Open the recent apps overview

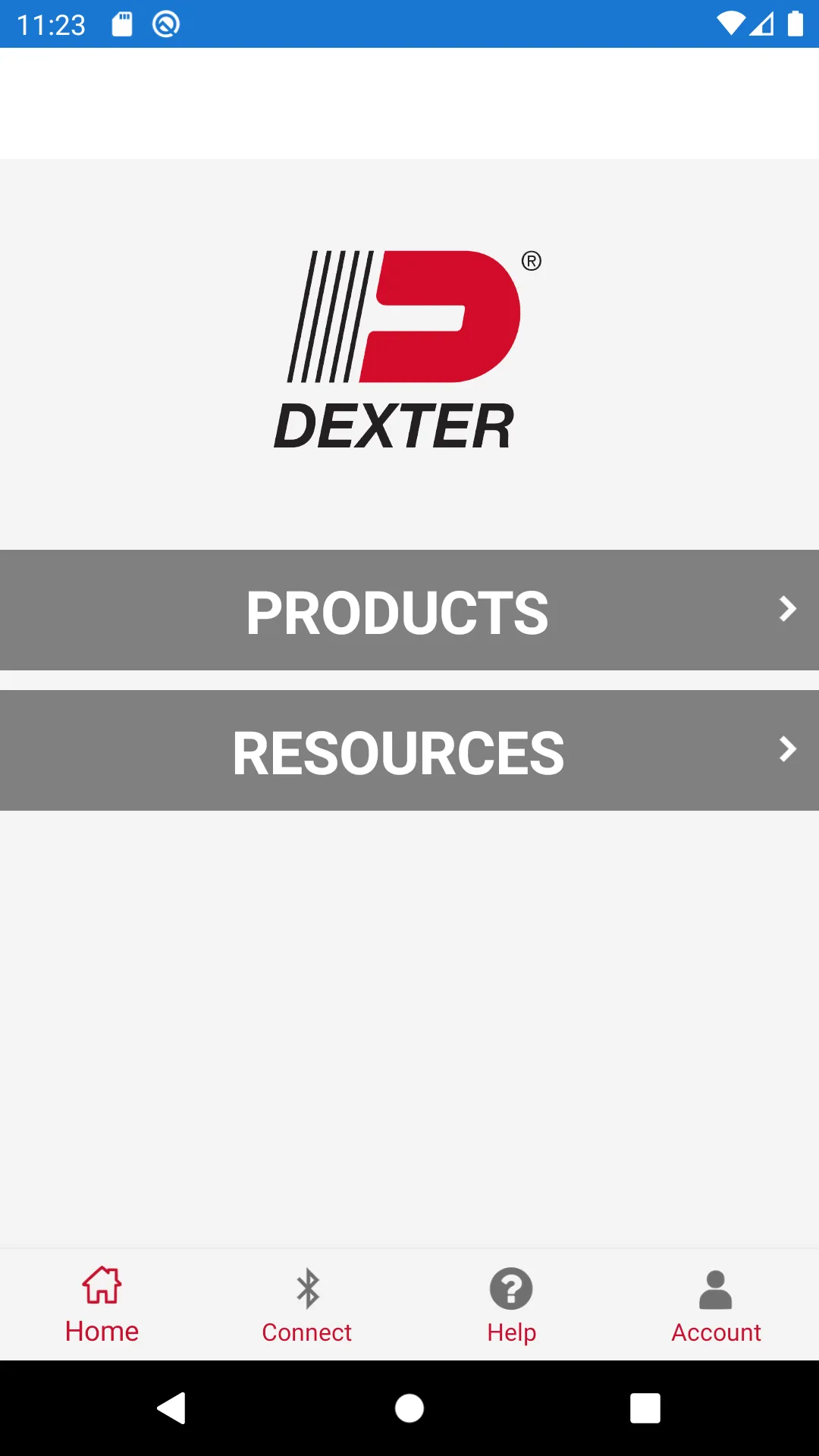coord(645,1408)
